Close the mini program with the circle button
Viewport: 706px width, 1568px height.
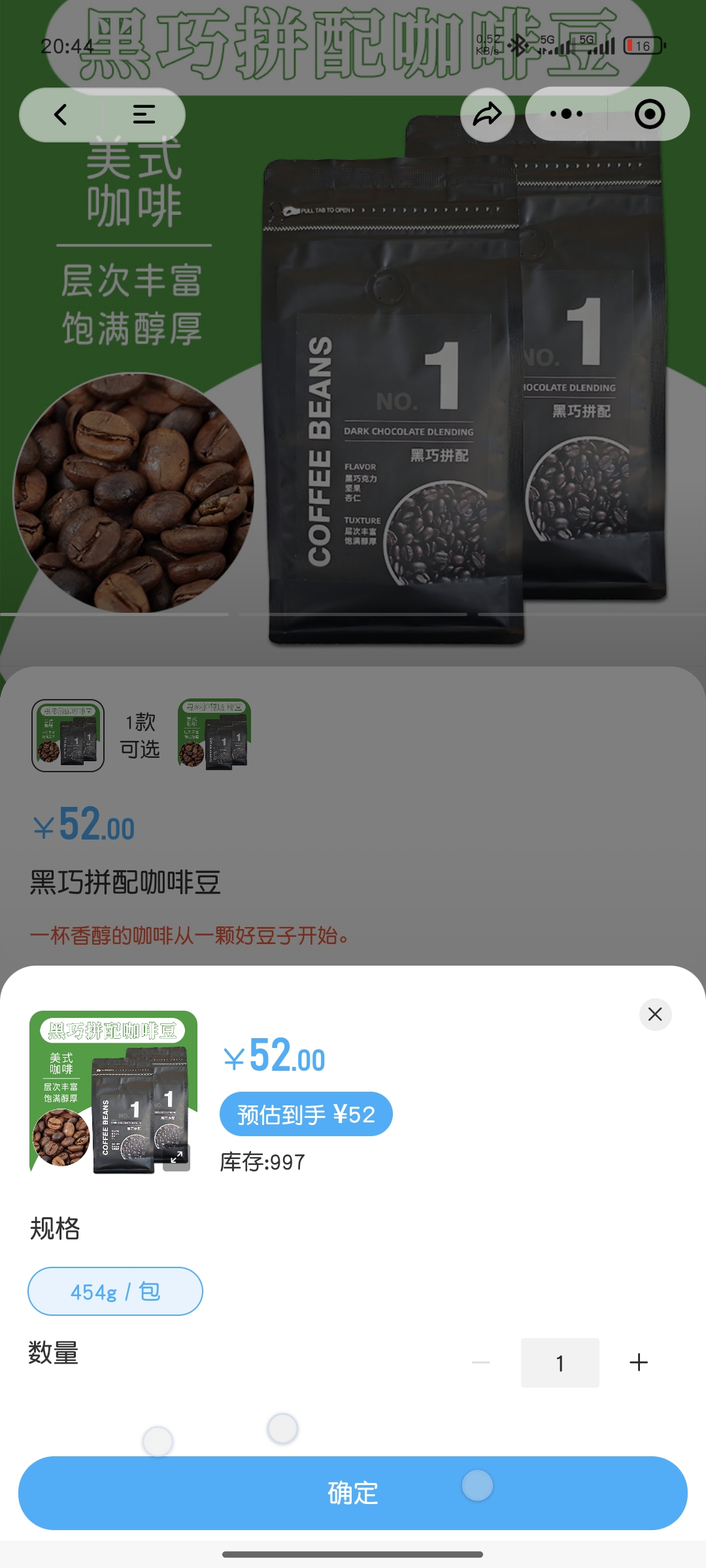(x=649, y=114)
